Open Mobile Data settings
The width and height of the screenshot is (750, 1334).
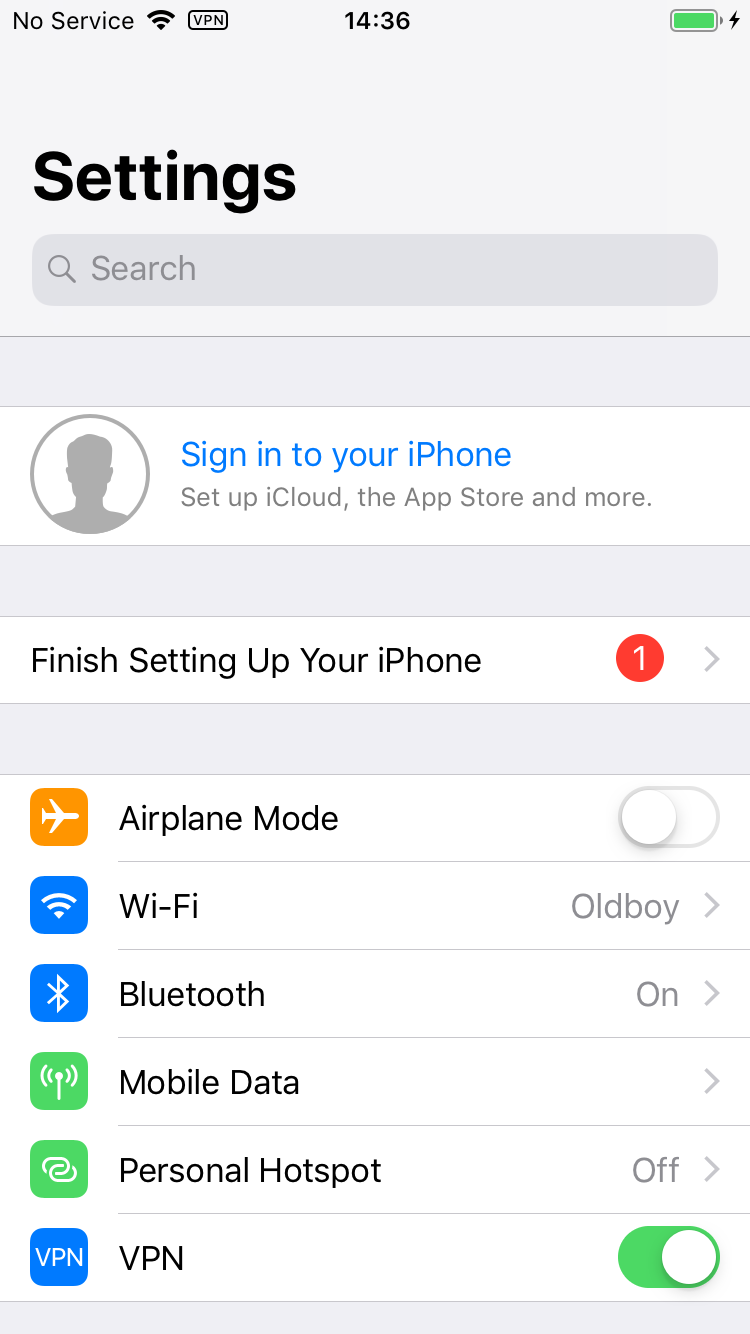[x=375, y=1082]
